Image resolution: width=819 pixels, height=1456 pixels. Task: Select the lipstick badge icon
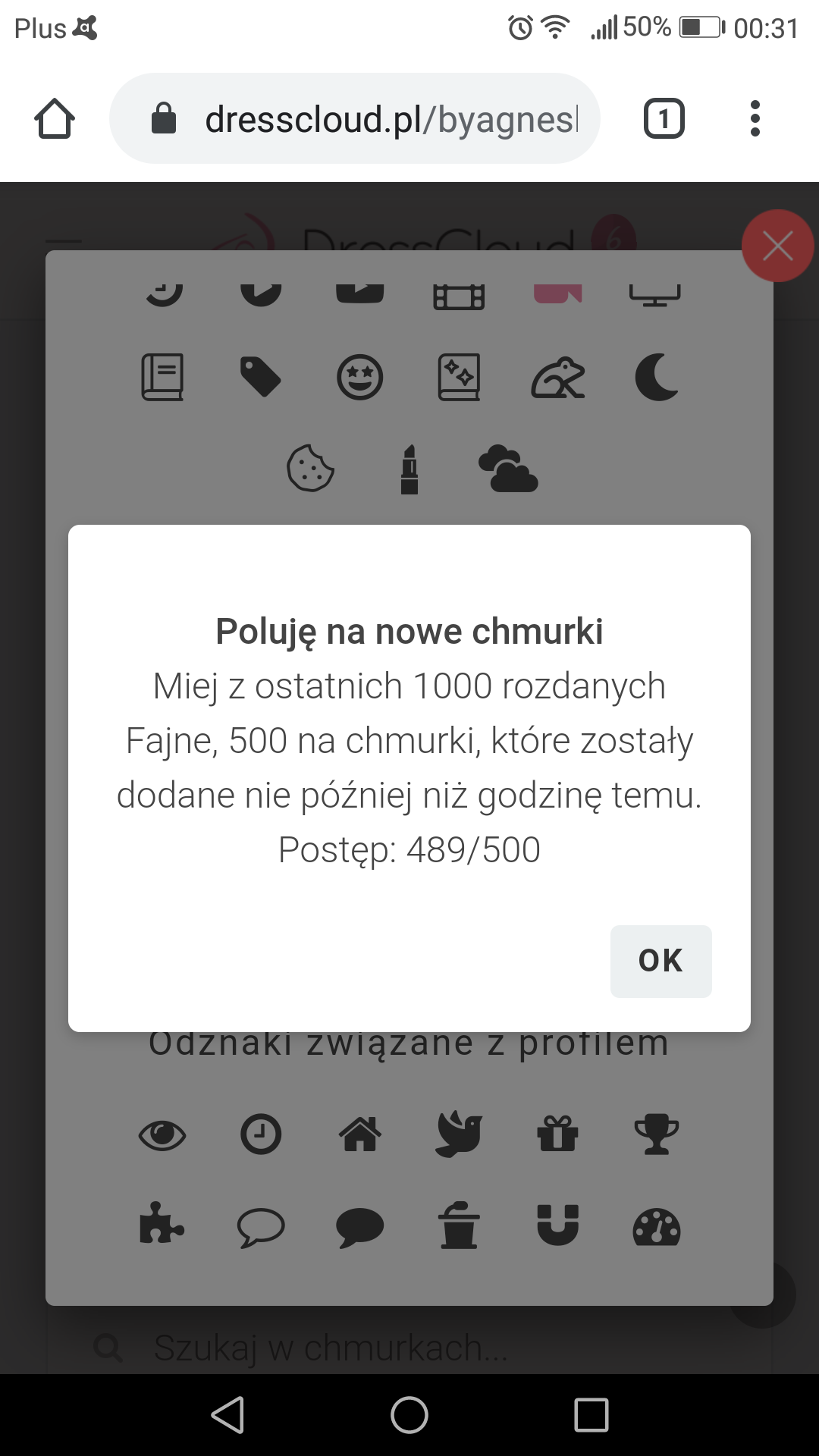click(x=410, y=468)
